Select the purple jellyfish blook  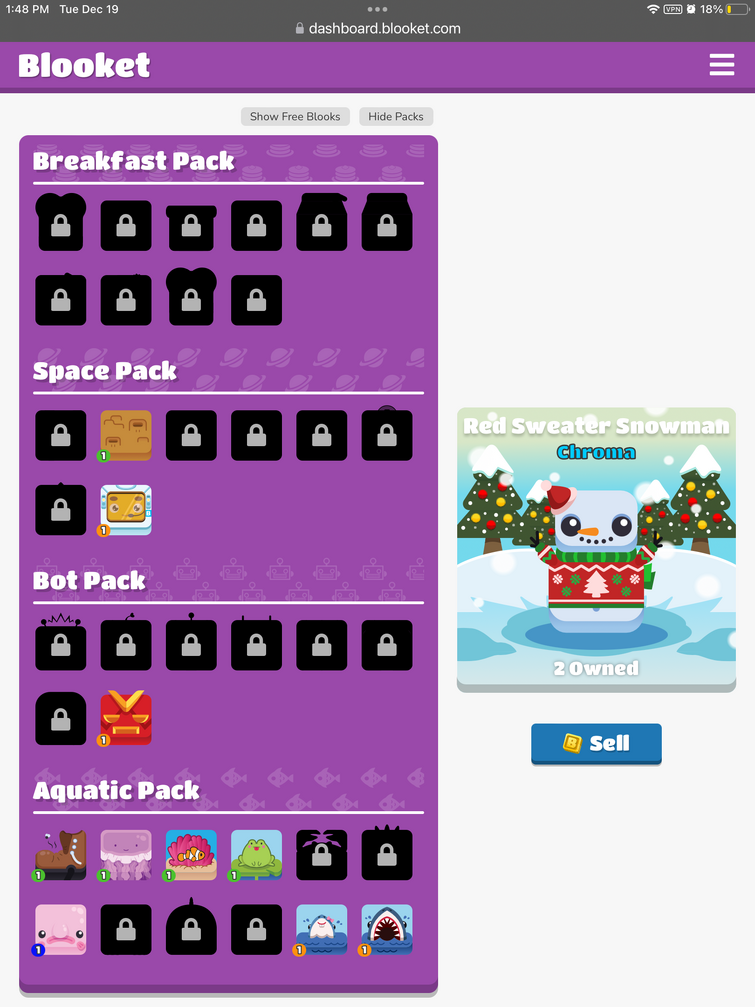126,855
